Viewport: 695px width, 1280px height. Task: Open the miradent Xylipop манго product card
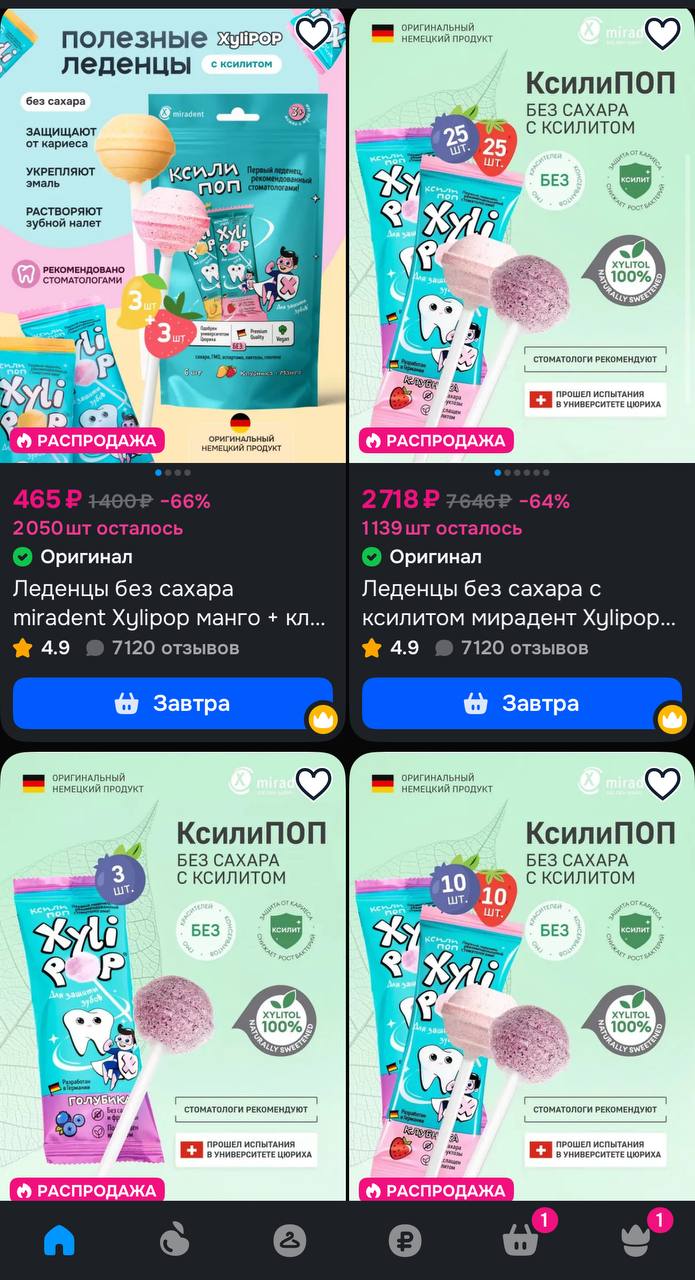tap(172, 603)
